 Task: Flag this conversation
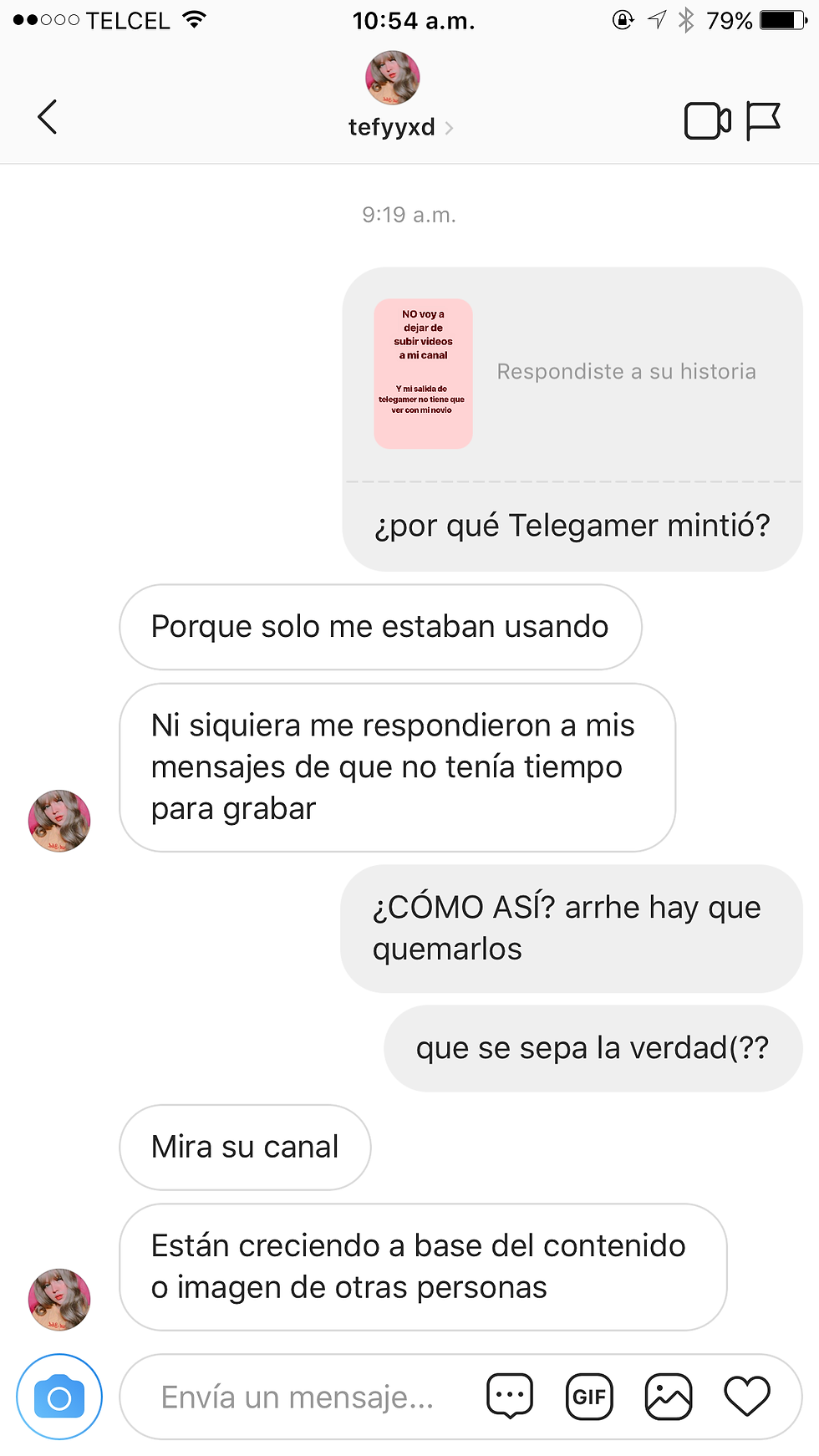[x=762, y=121]
